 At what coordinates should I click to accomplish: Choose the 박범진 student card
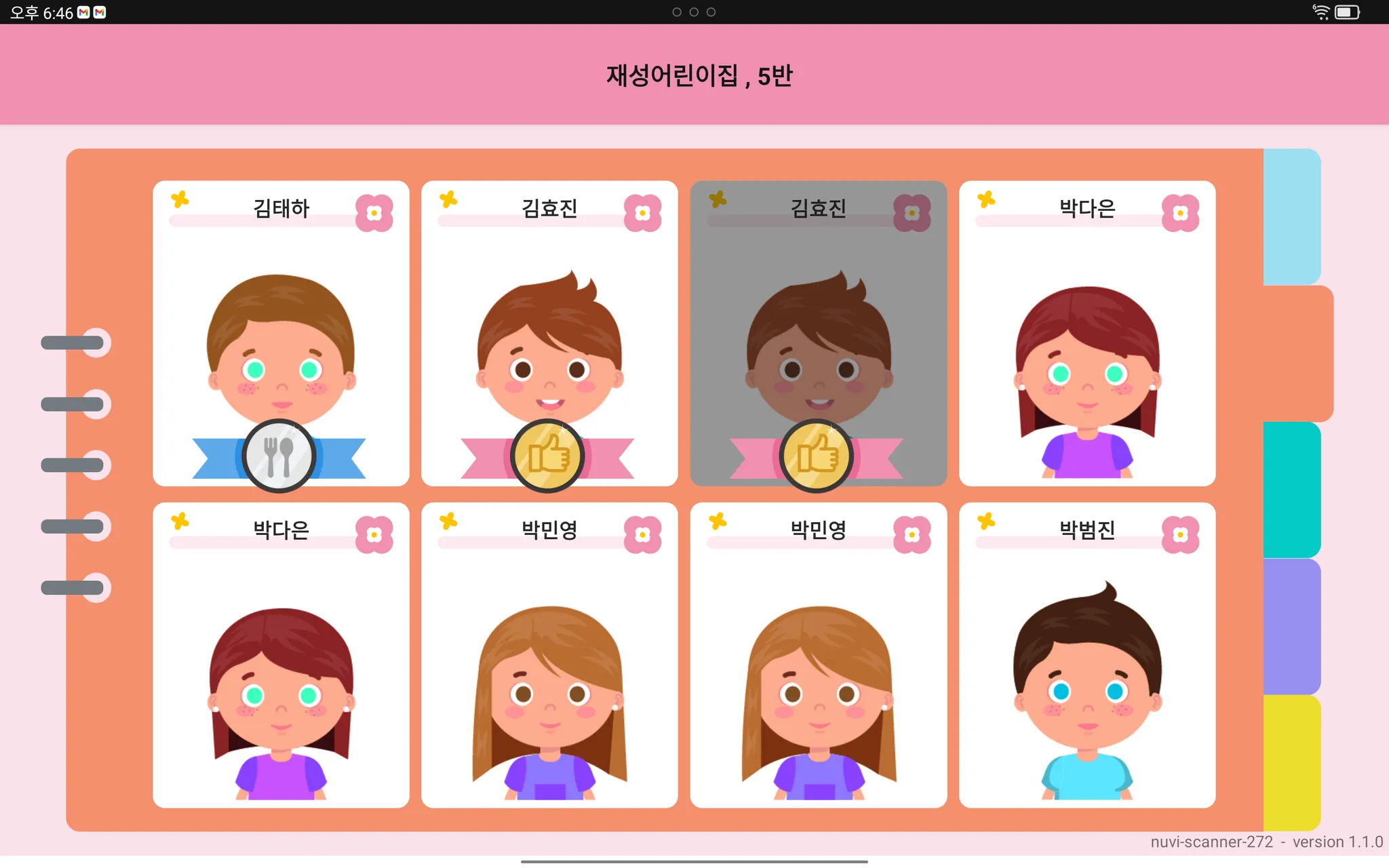[1087, 654]
